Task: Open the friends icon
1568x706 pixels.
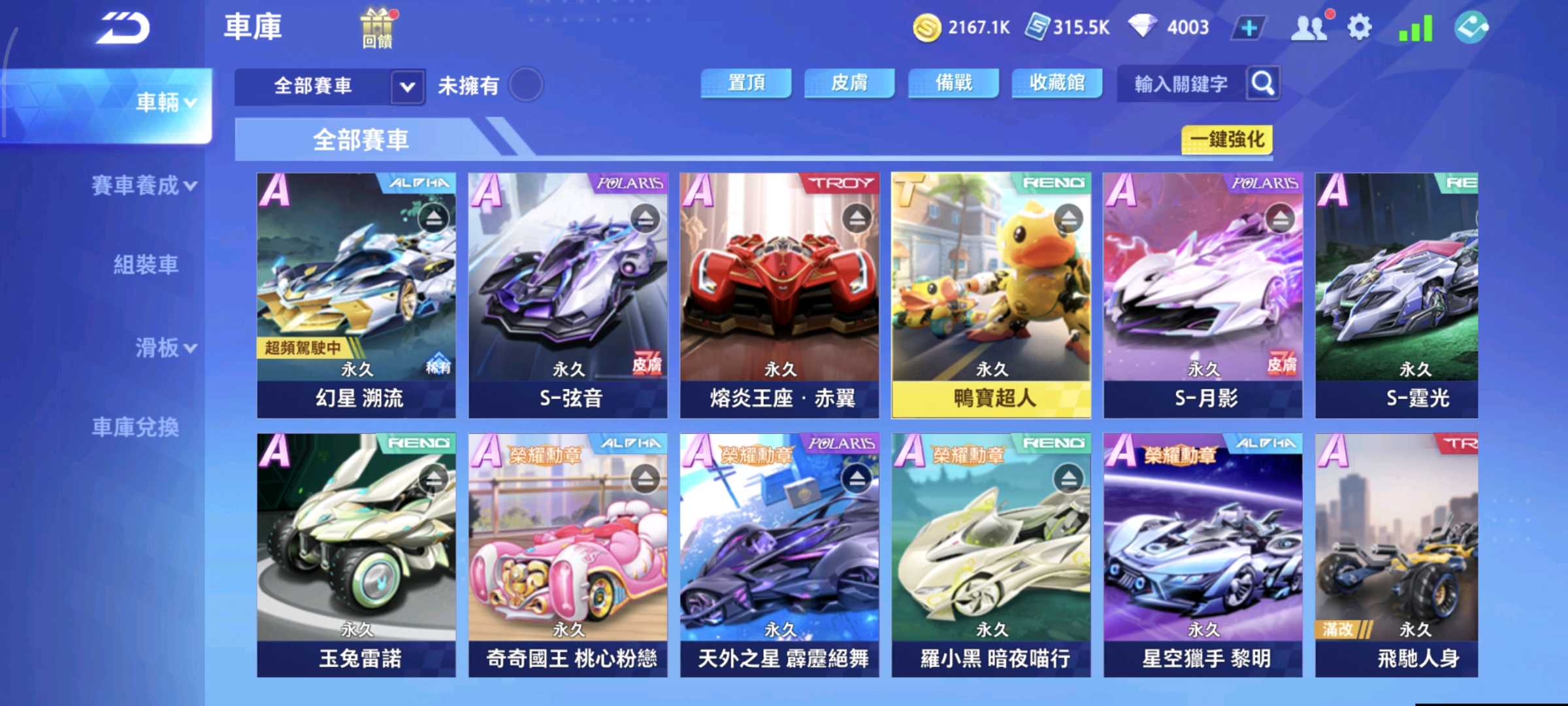Action: tap(1309, 28)
